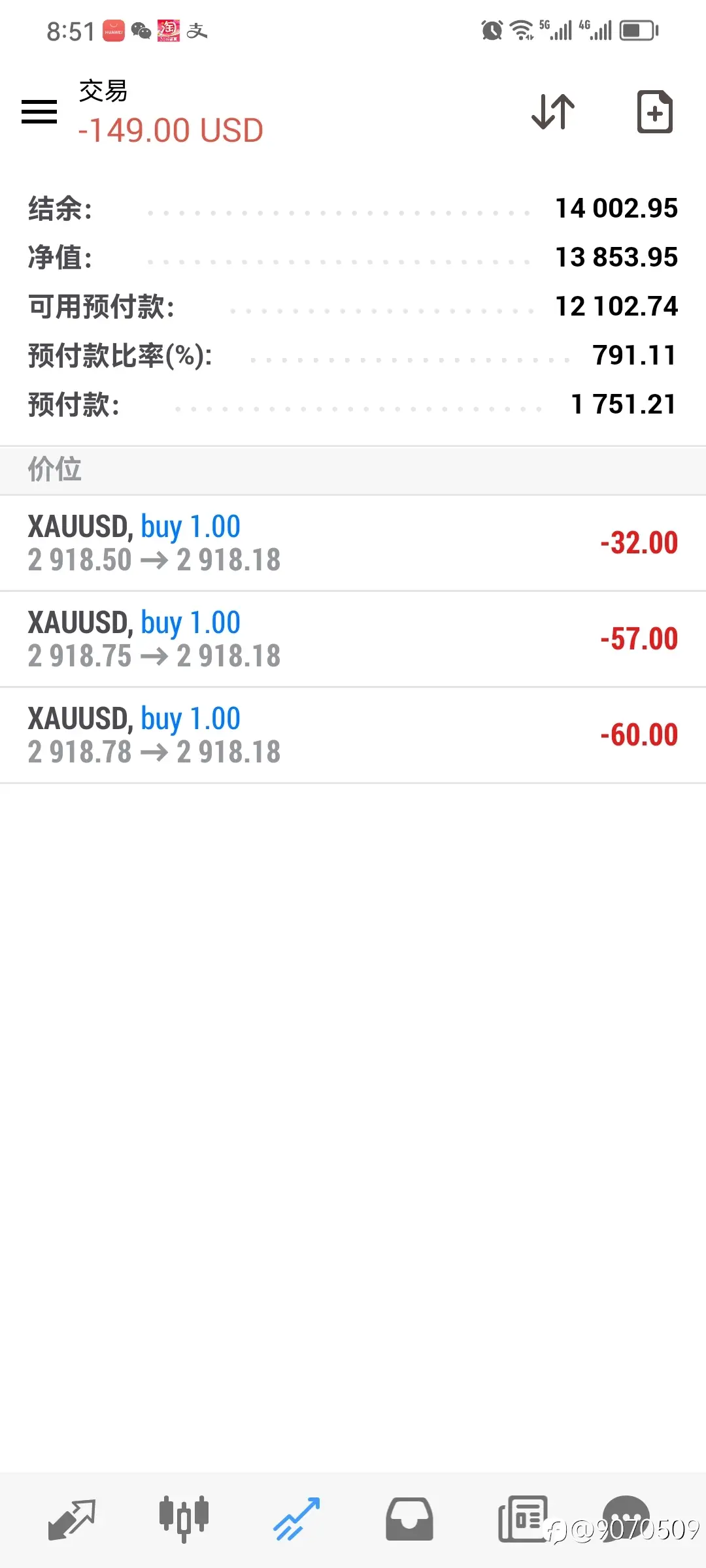Select the Trade tab with the trend arrow

coord(296,1520)
